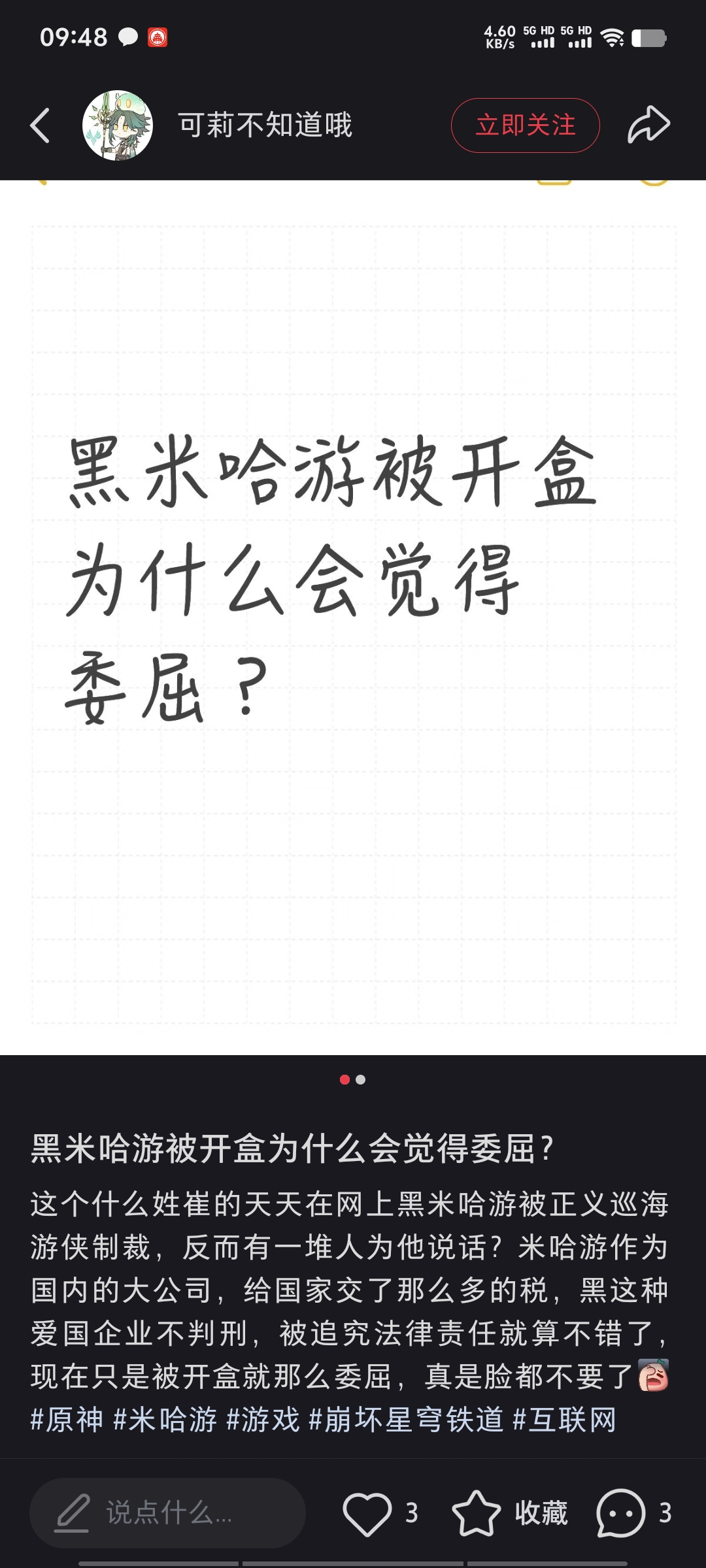This screenshot has width=706, height=1568.
Task: Open the 说点什么 comment field
Action: [167, 1512]
